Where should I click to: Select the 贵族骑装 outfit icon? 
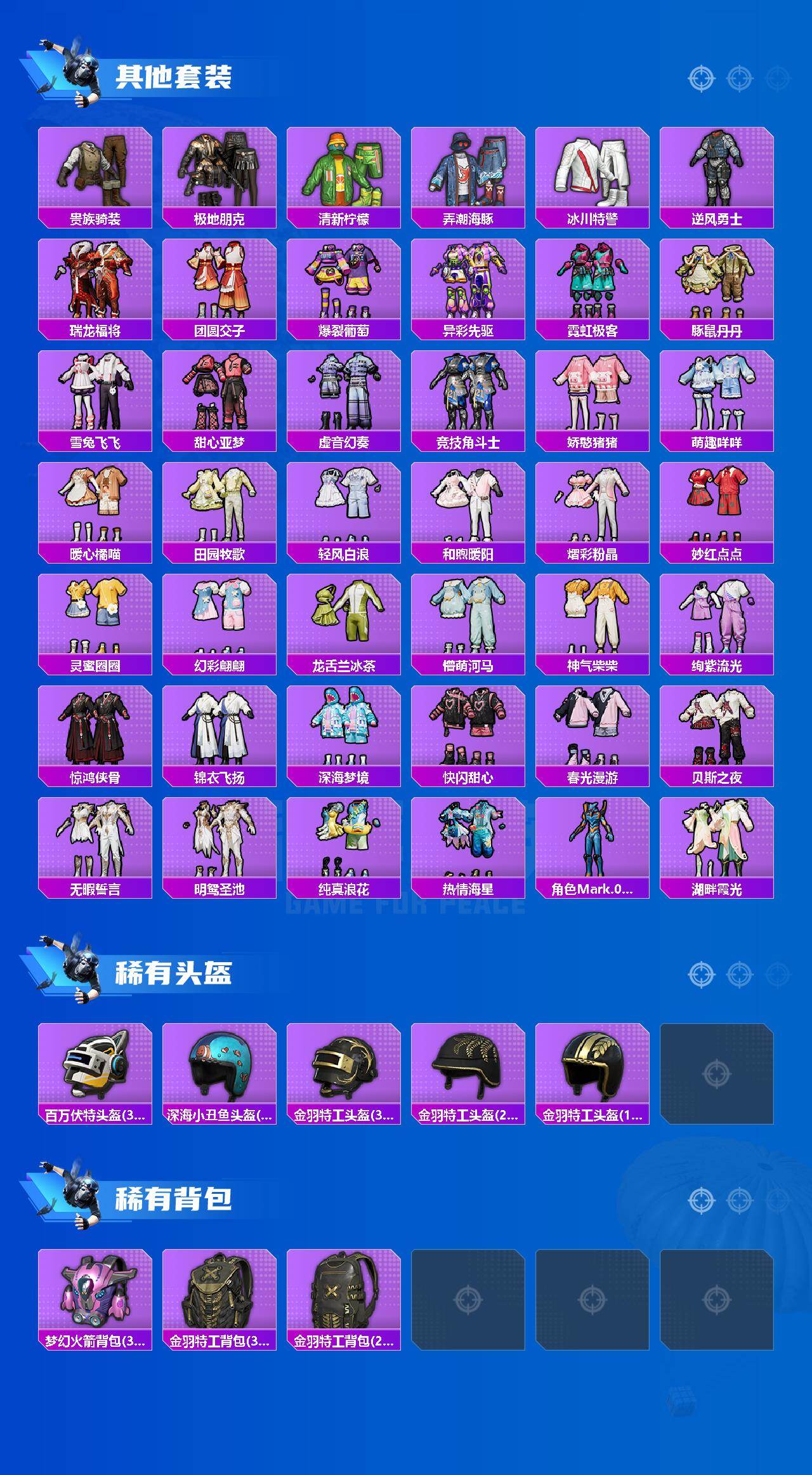click(x=94, y=170)
